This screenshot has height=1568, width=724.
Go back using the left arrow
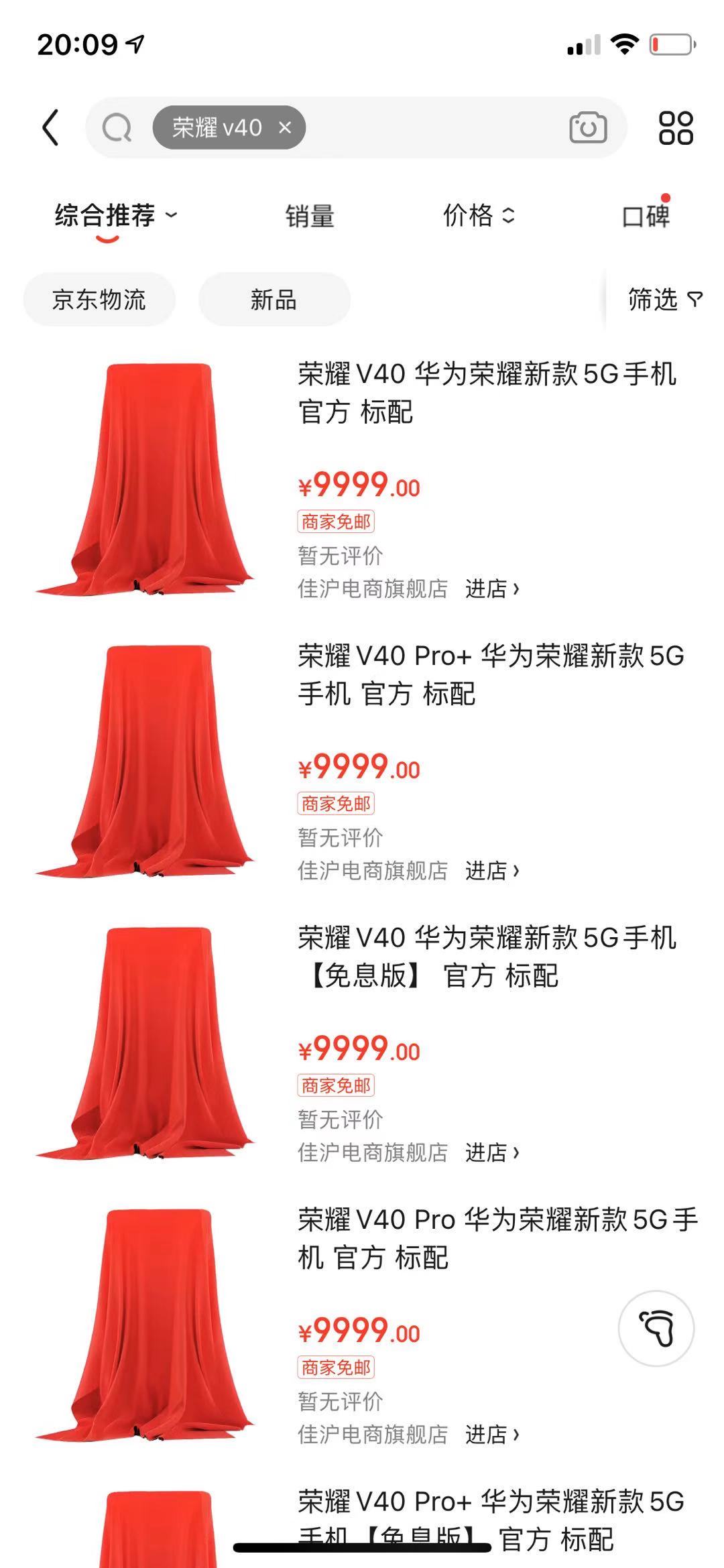(x=50, y=127)
